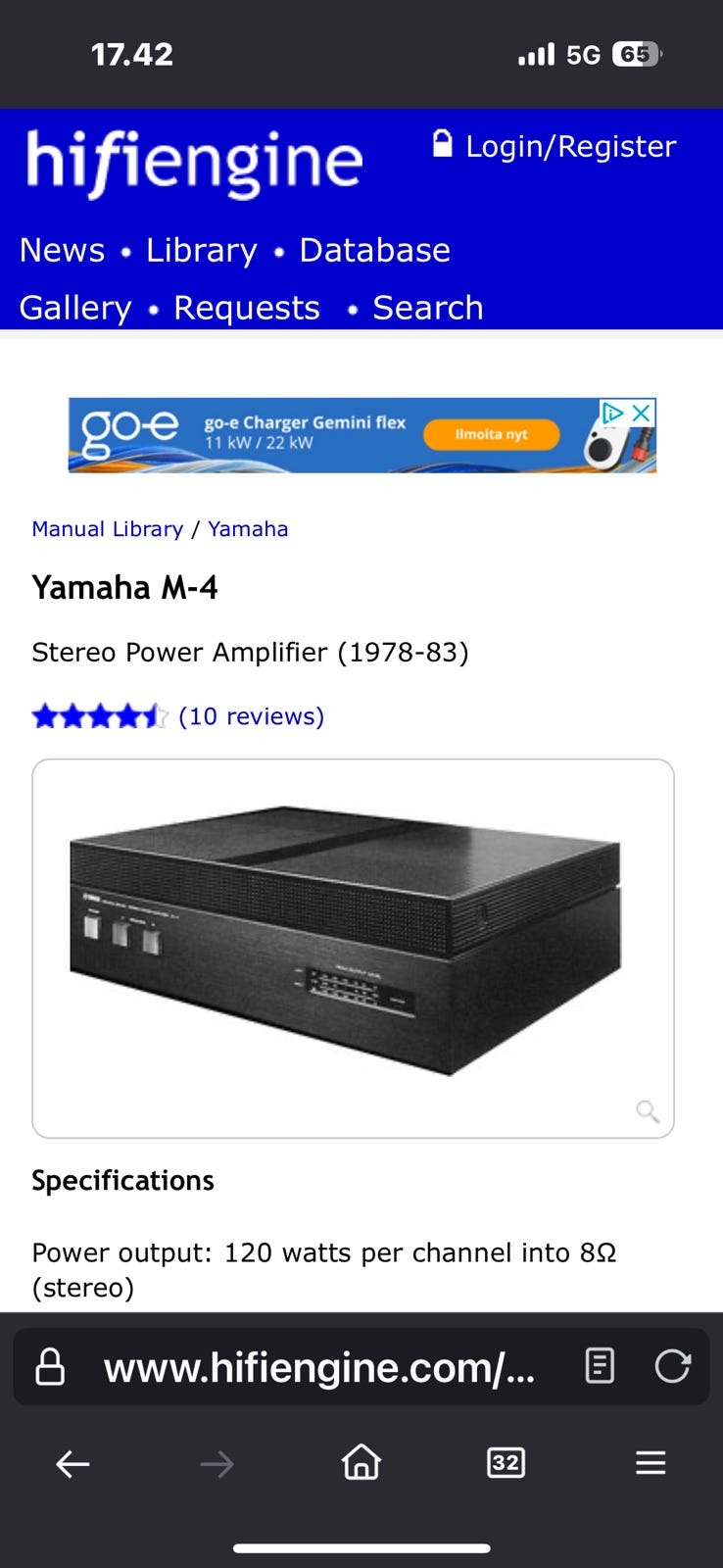This screenshot has height=1568, width=723.
Task: Close the go-e Charger ad
Action: tap(642, 413)
